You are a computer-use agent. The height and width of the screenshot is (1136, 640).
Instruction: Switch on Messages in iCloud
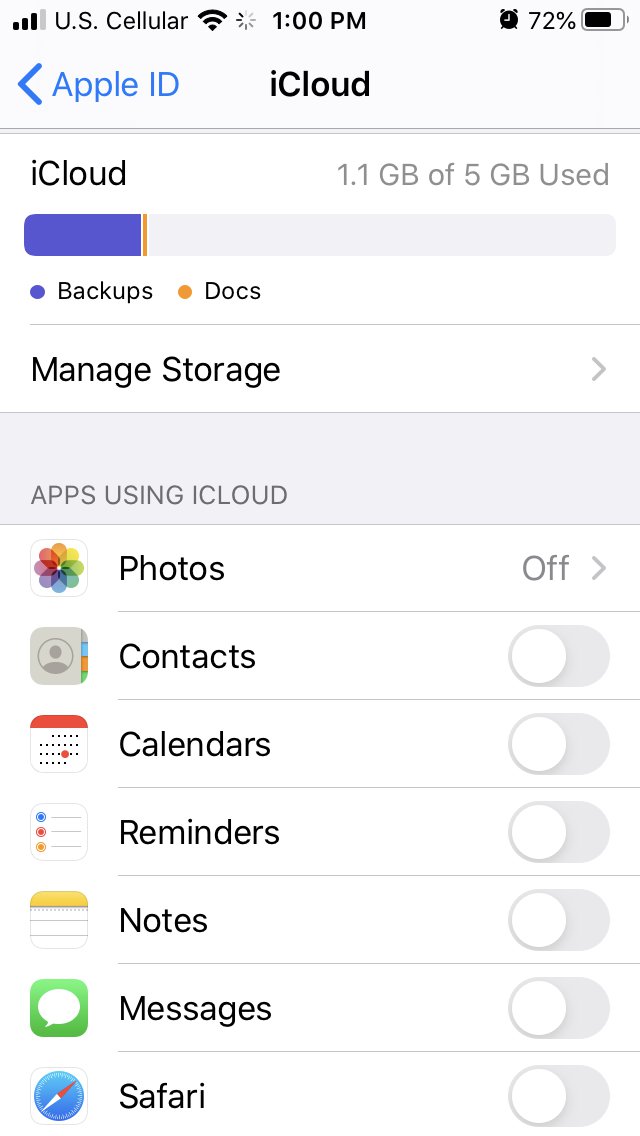558,1008
